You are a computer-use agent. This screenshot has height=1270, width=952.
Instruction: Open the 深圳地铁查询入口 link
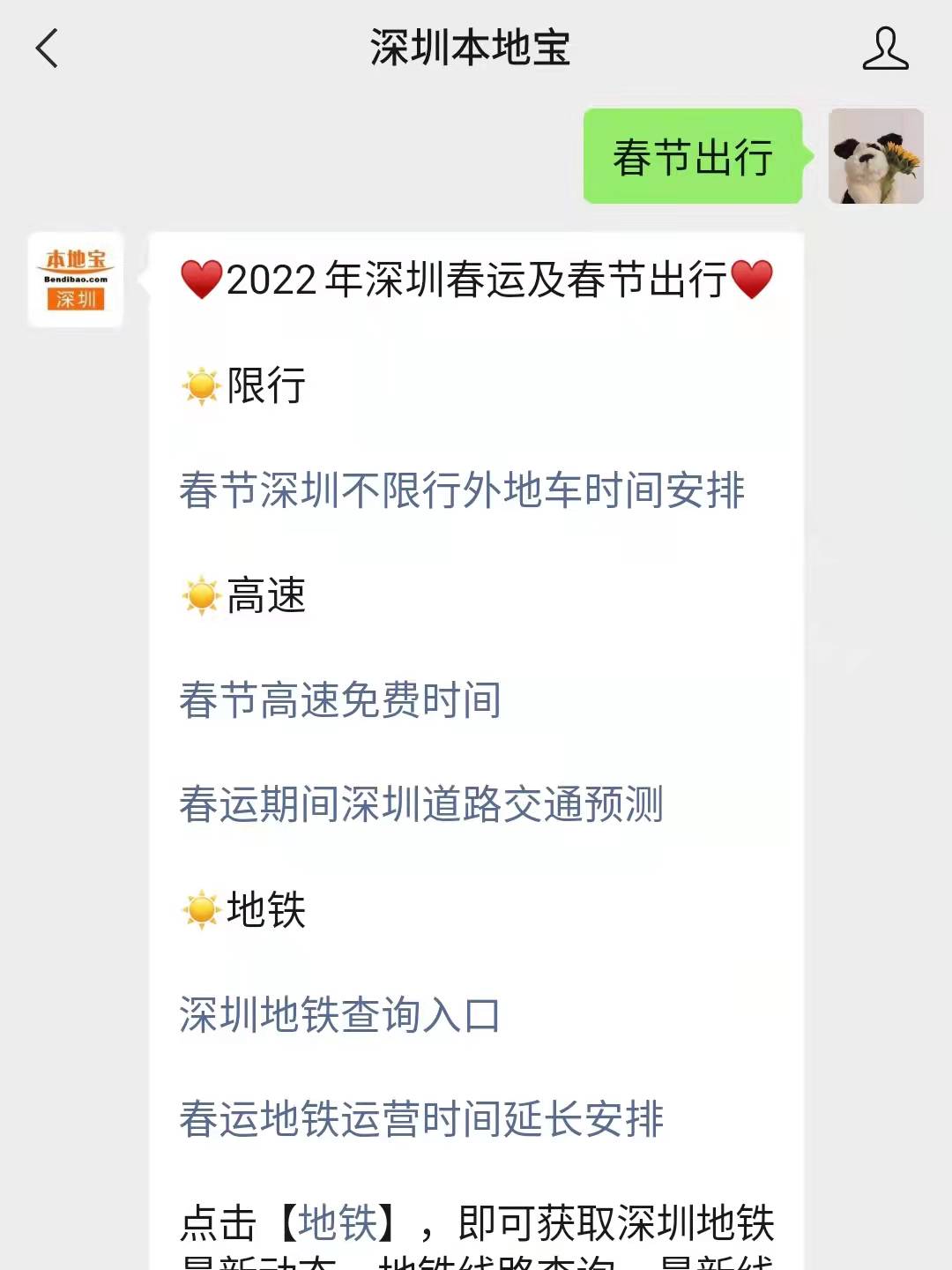[340, 1014]
